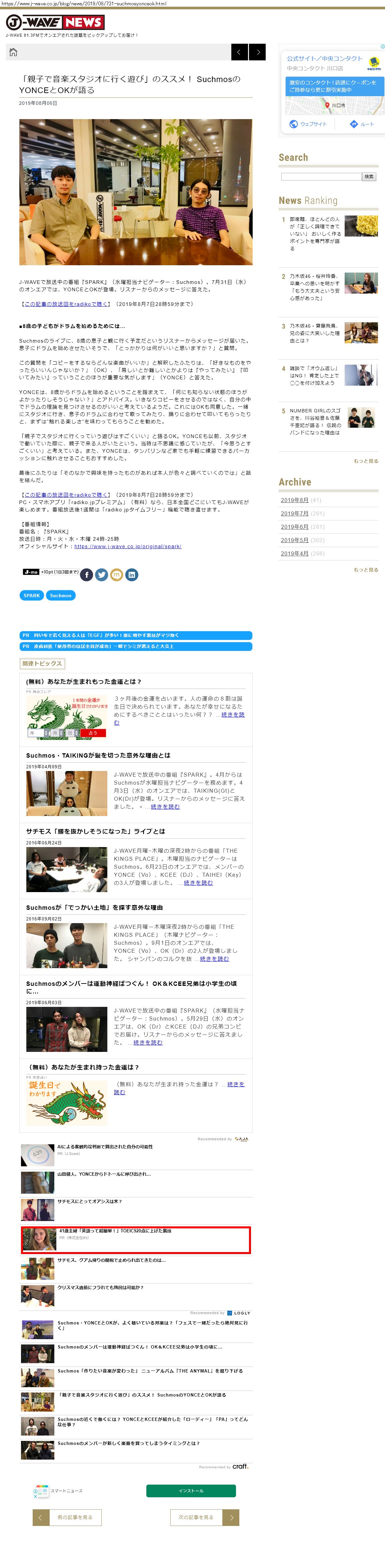Image resolution: width=385 pixels, height=1568 pixels.
Task: Tap the 前の記事を見る button
Action: (x=67, y=1517)
